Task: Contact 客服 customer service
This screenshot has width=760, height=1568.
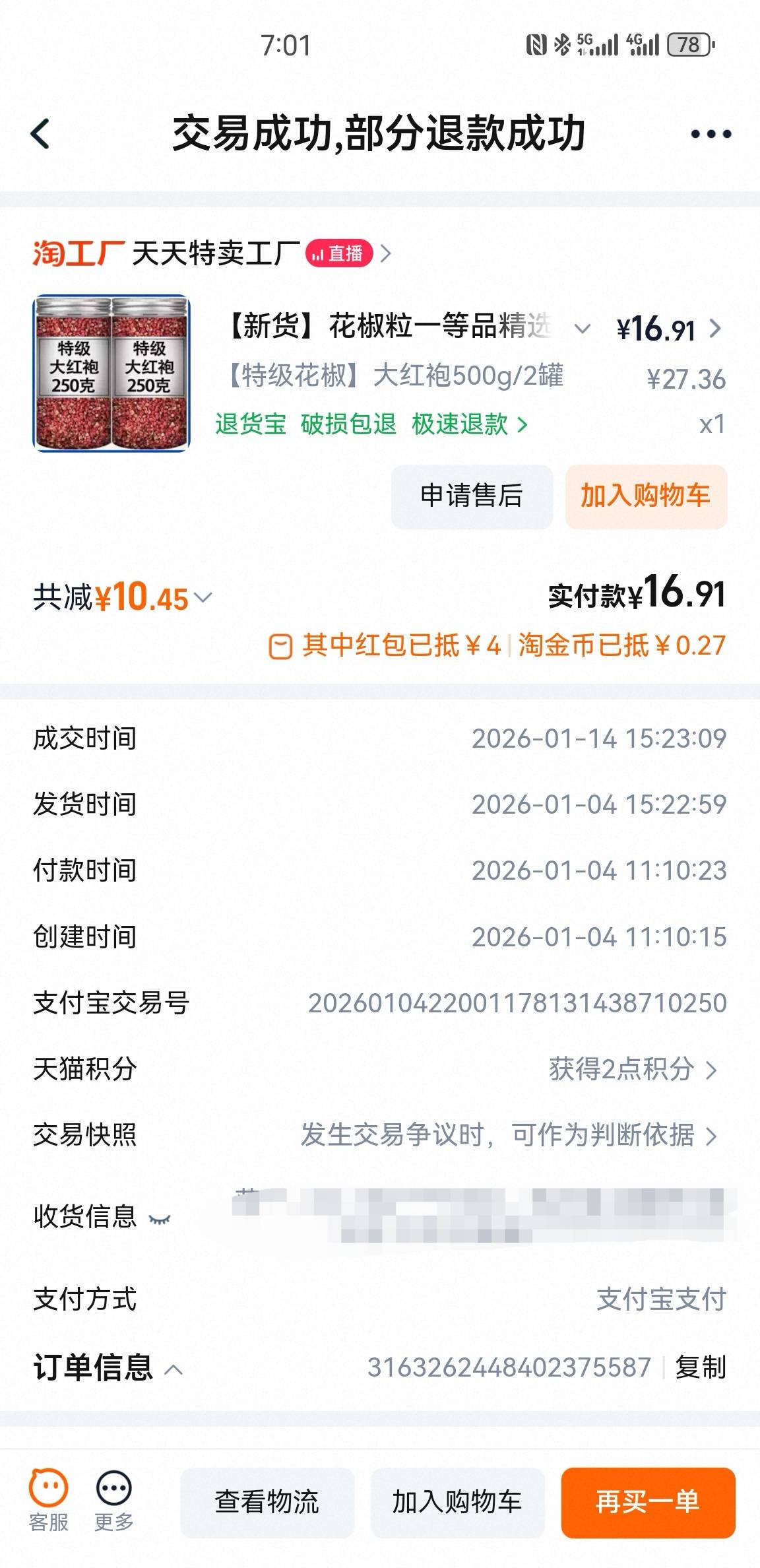Action: (48, 1499)
